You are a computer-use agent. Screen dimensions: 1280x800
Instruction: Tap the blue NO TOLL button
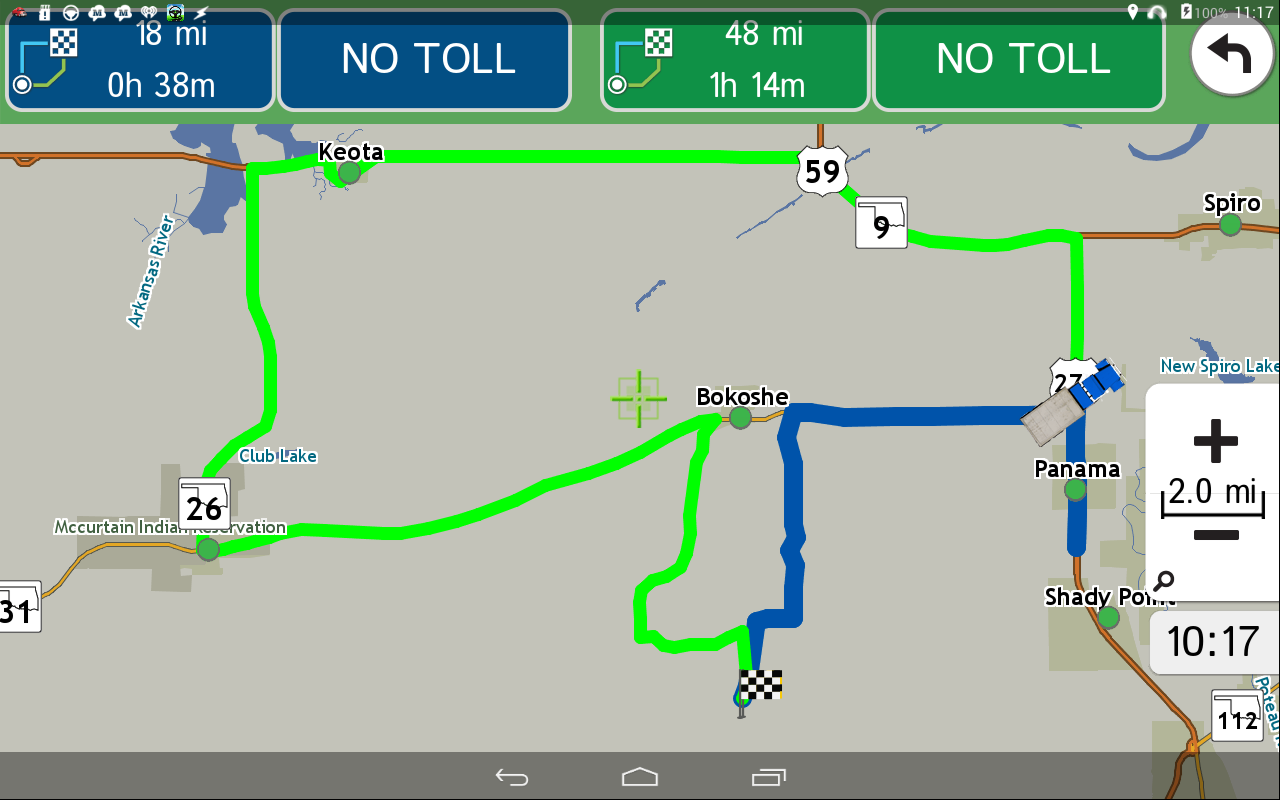click(425, 60)
